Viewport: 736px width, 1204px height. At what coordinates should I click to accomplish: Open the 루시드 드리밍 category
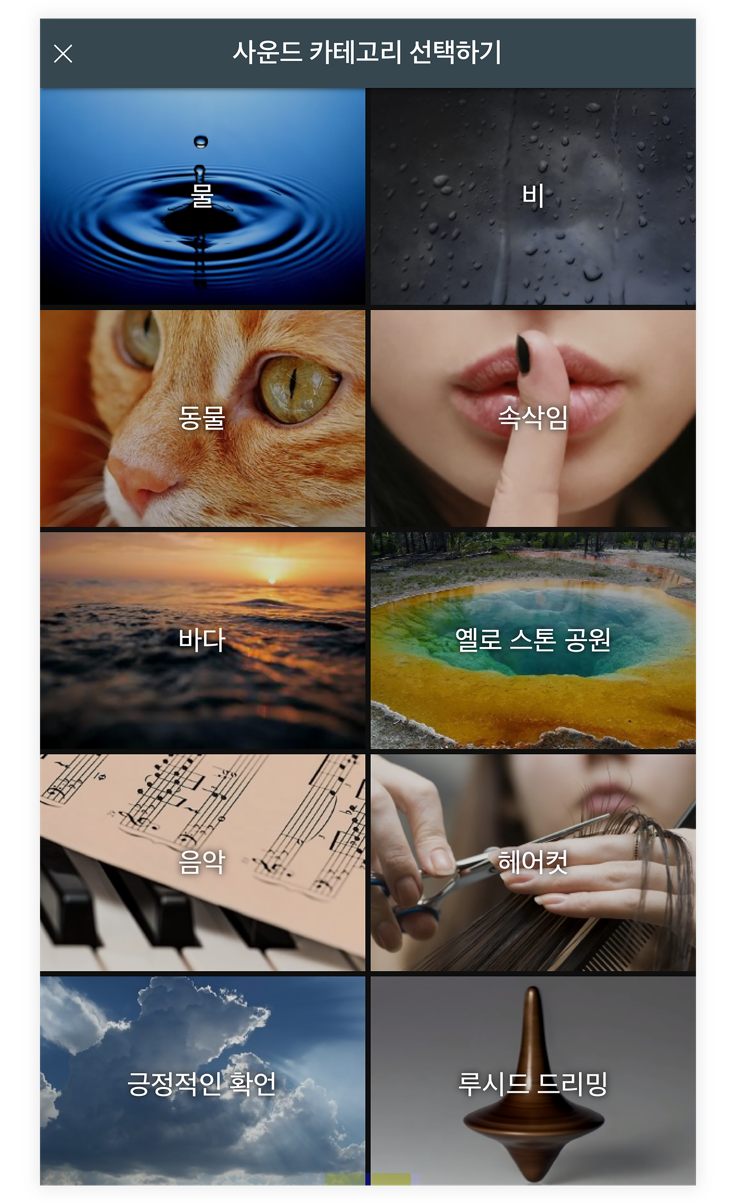[533, 1082]
